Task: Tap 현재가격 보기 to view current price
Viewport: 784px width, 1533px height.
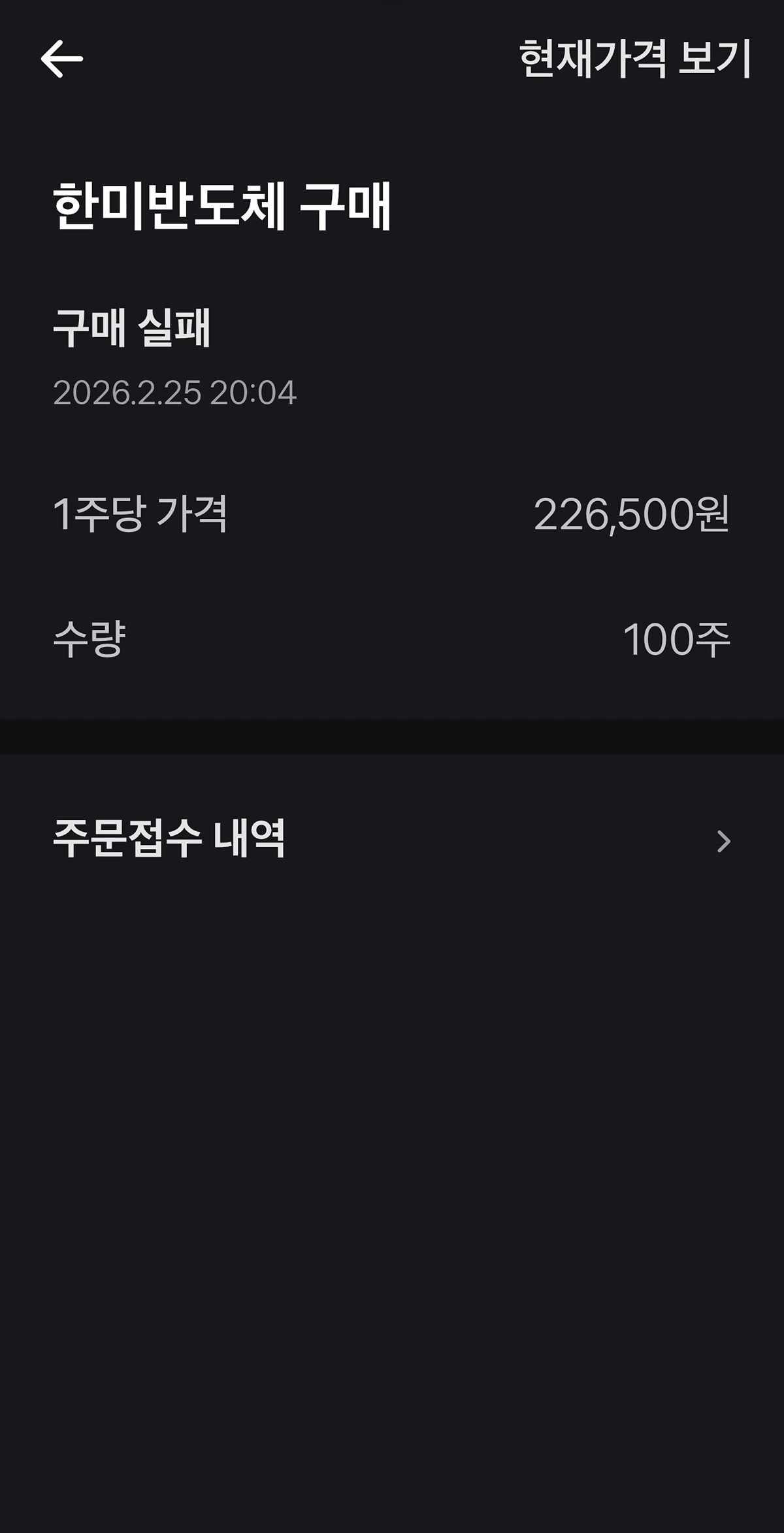Action: pyautogui.click(x=635, y=59)
